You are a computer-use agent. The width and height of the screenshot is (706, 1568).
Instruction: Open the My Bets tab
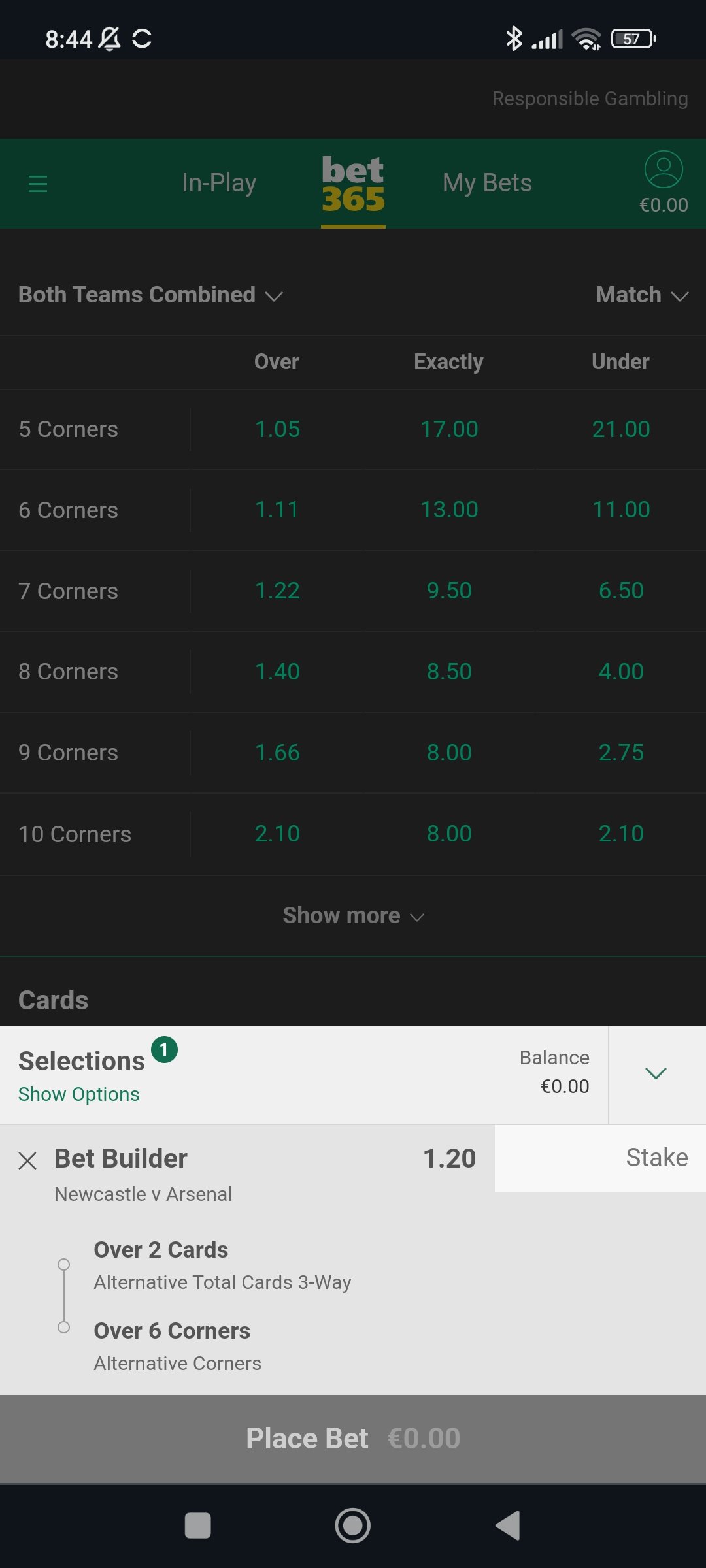[487, 183]
